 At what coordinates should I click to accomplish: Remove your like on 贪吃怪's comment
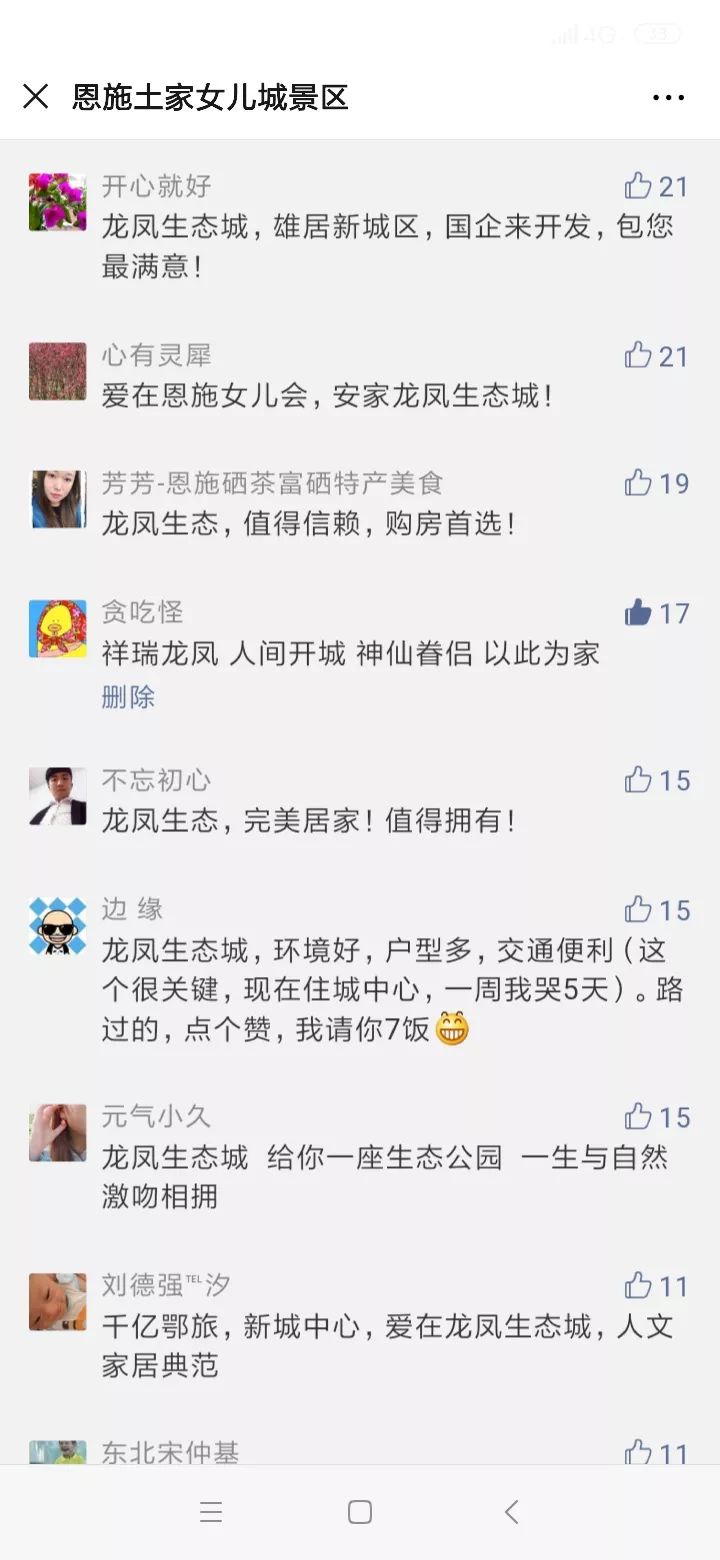638,612
